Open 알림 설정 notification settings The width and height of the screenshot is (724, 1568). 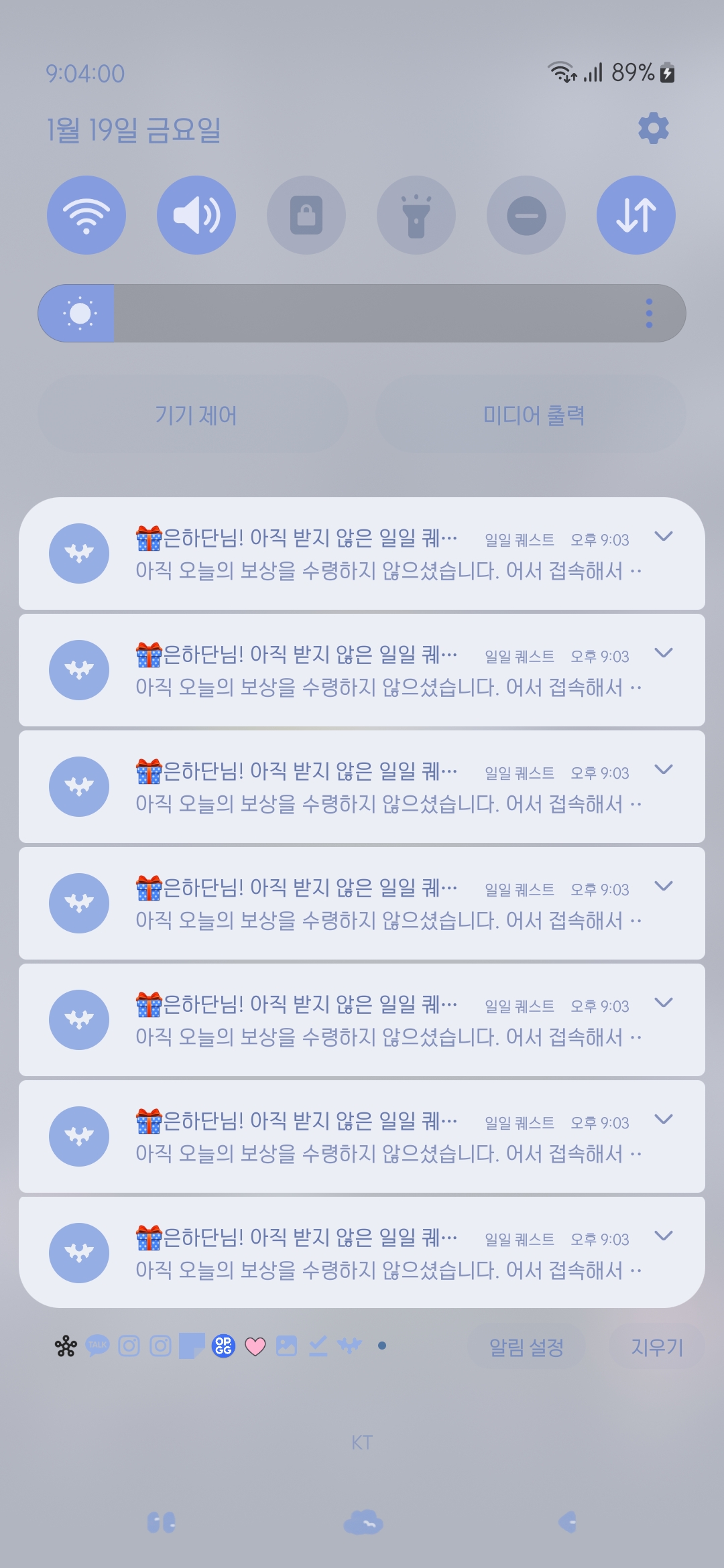526,1347
